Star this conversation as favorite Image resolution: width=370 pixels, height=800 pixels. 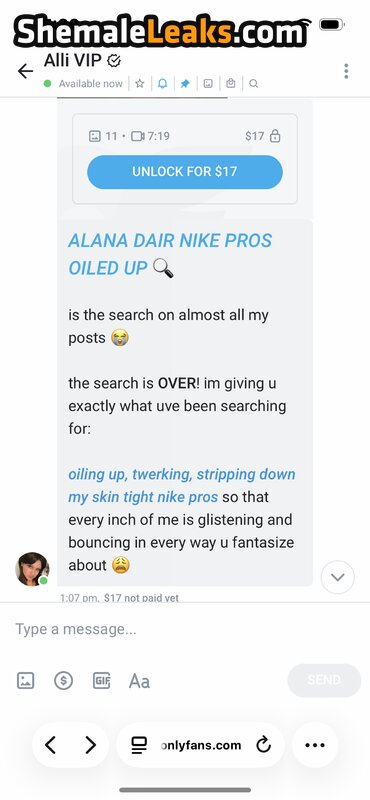click(139, 84)
